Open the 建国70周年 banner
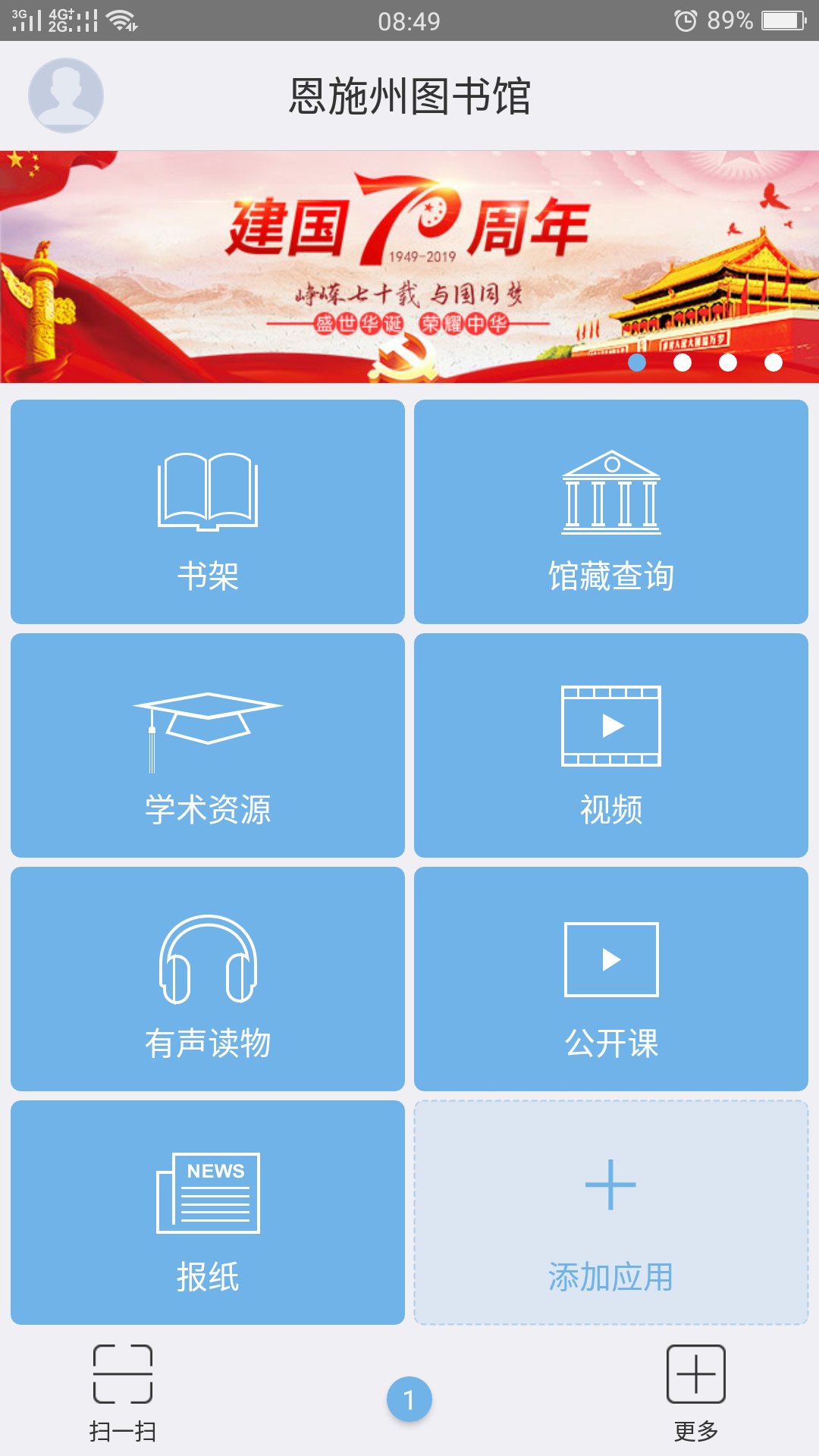 pyautogui.click(x=409, y=266)
